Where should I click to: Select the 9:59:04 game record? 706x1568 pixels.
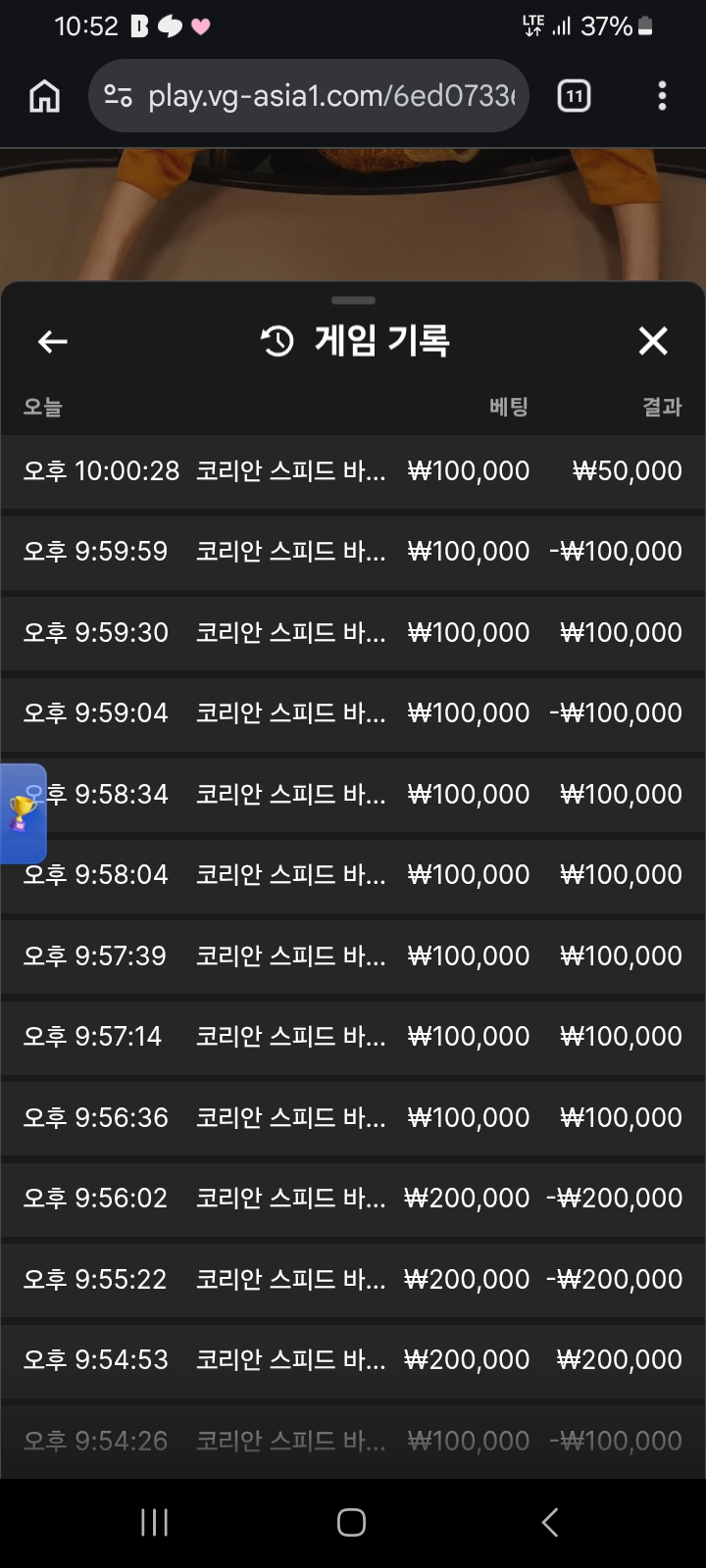tap(353, 713)
